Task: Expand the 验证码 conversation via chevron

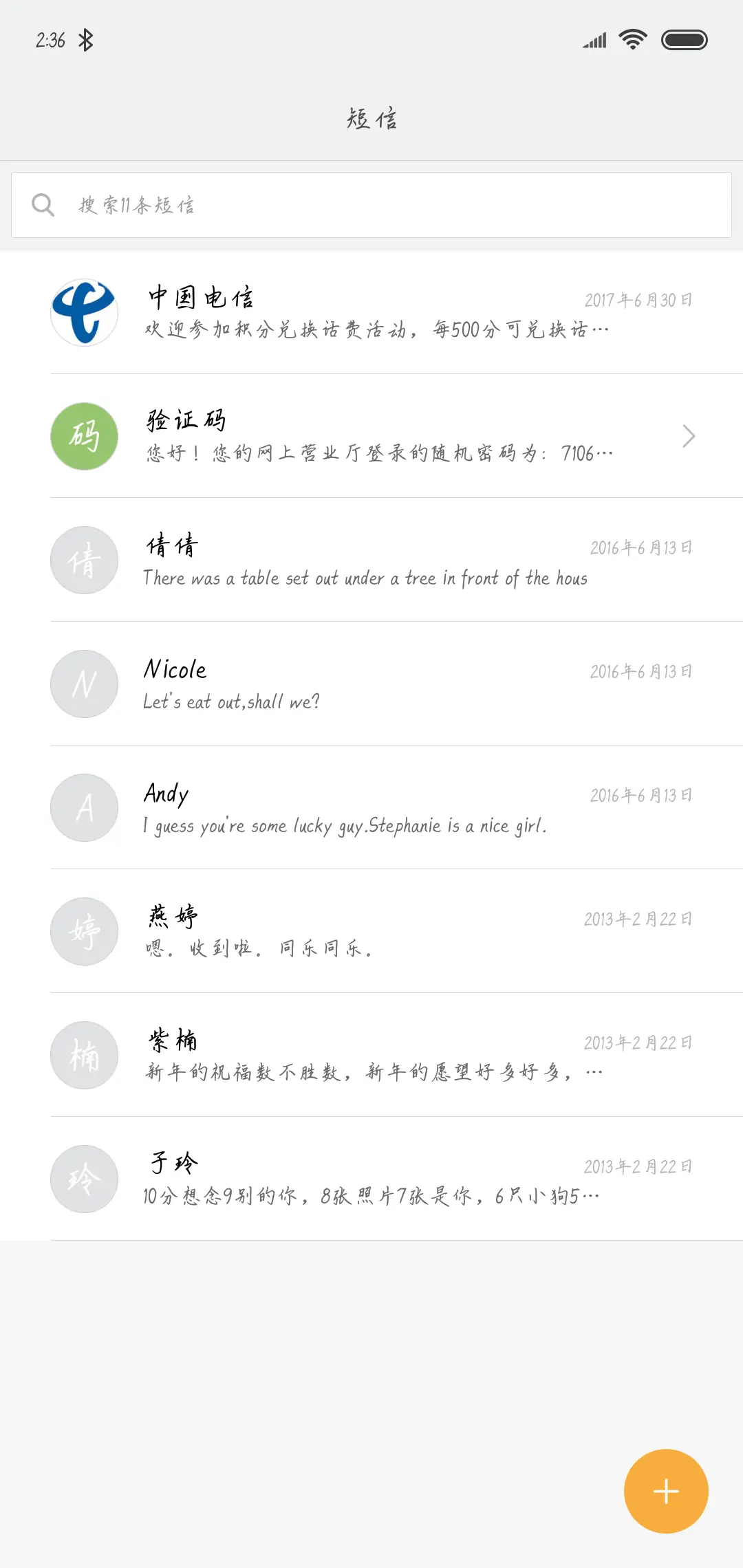Action: [689, 436]
